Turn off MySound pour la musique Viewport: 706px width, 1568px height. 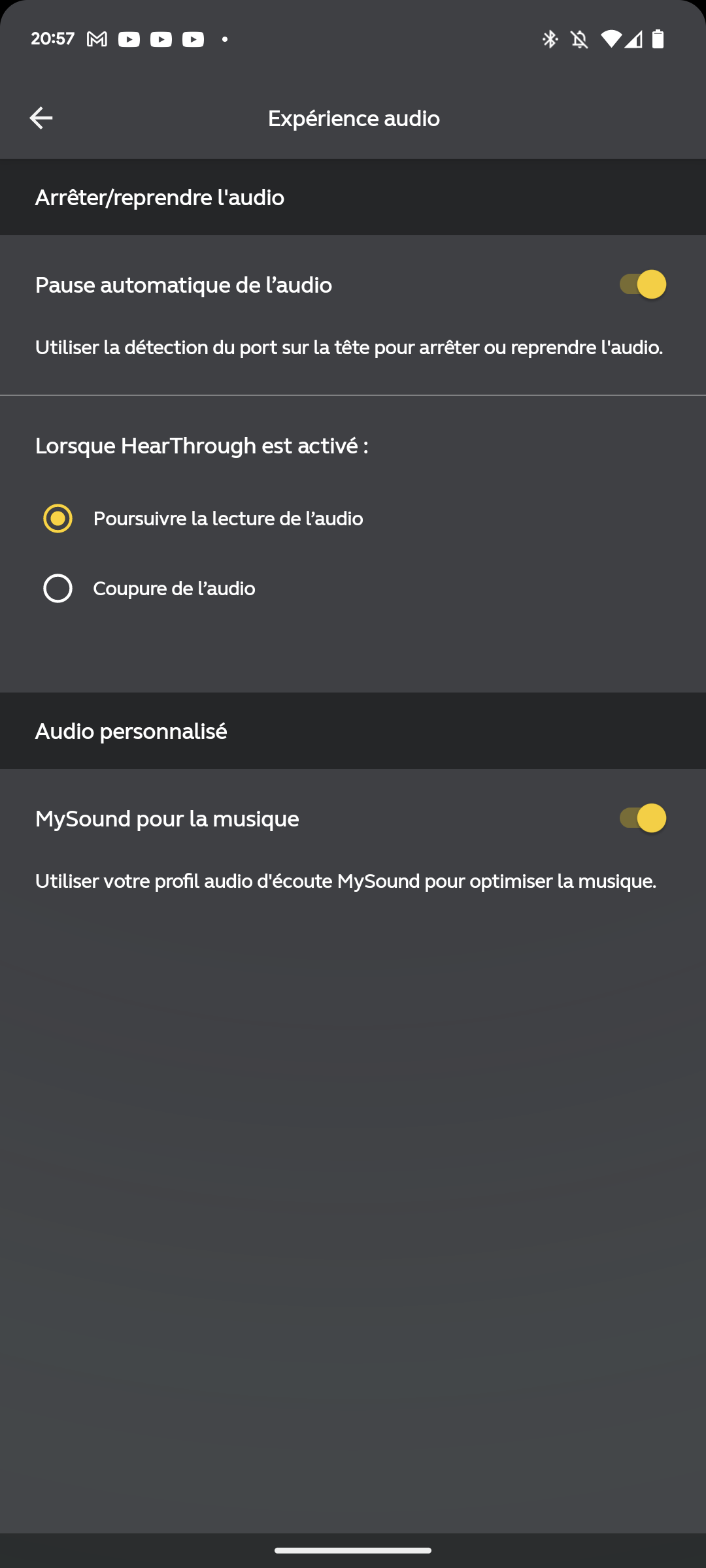pyautogui.click(x=643, y=818)
